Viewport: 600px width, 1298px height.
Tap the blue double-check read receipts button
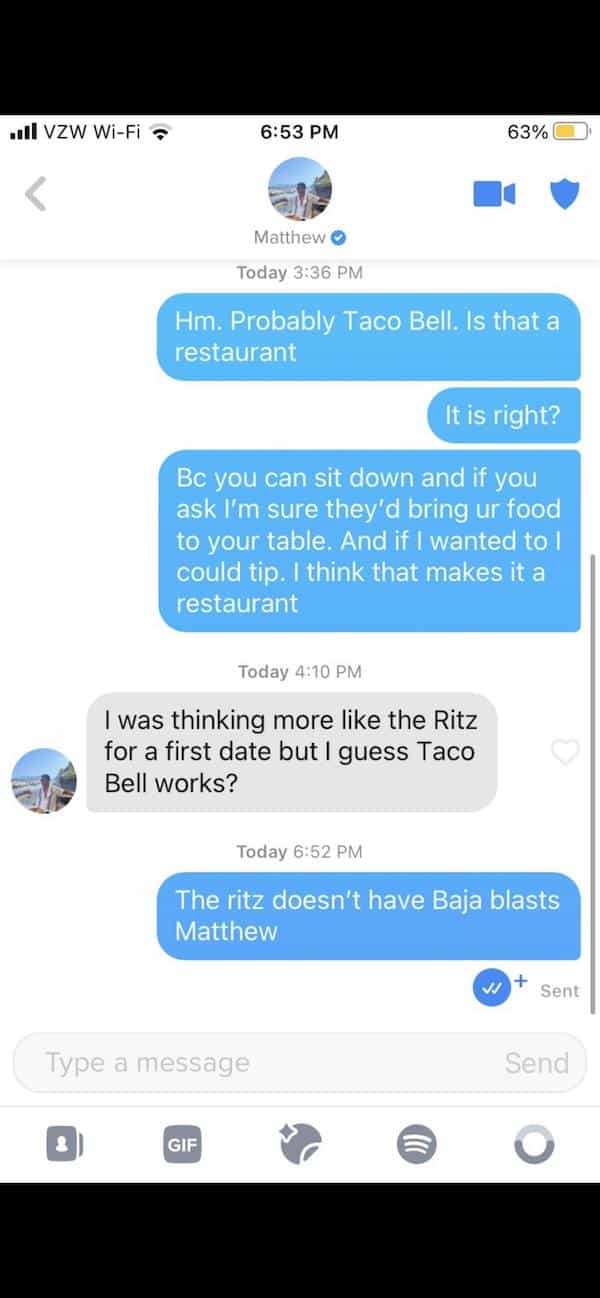(x=492, y=988)
